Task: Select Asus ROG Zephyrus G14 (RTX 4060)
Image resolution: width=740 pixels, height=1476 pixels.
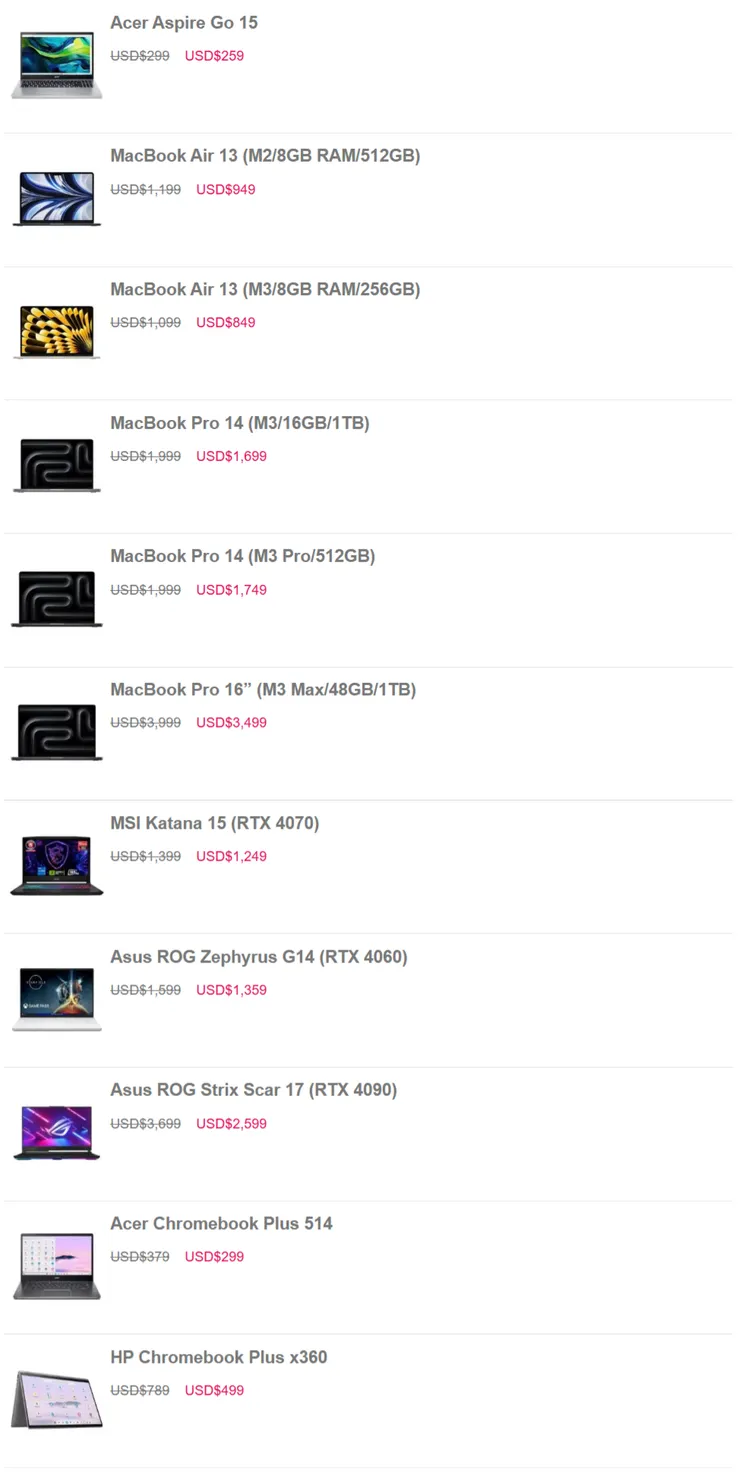Action: pyautogui.click(x=259, y=957)
